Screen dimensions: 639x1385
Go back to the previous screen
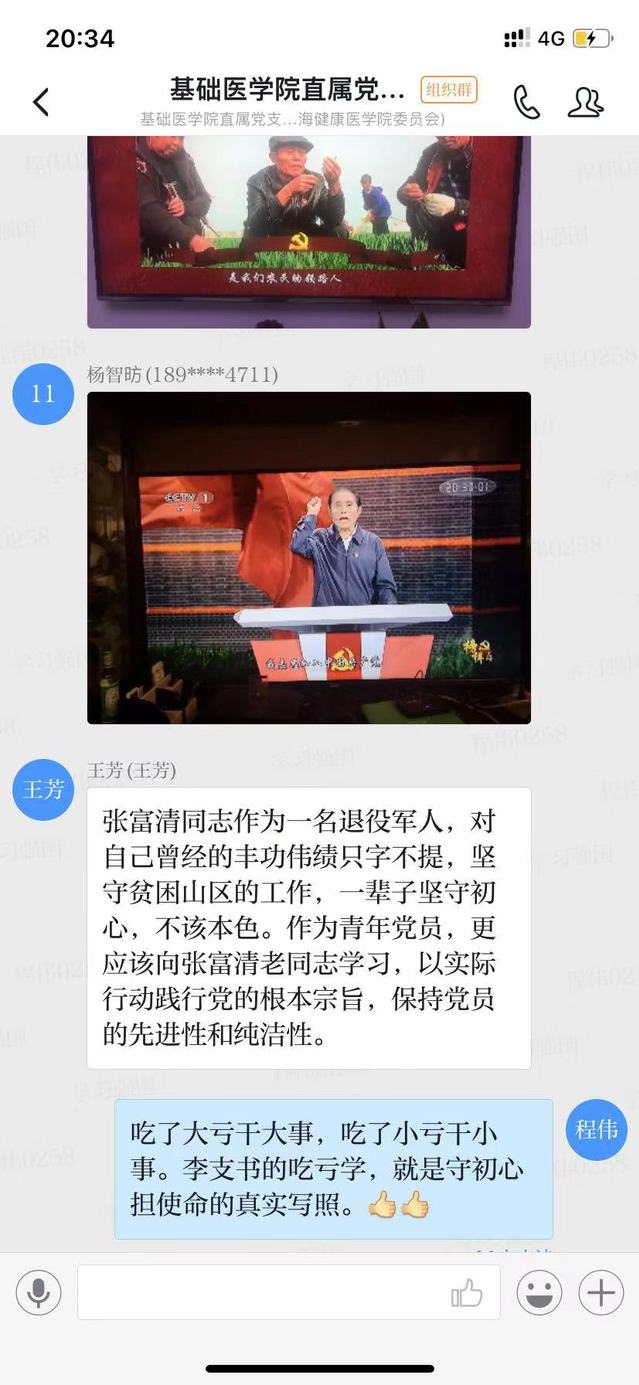coord(41,102)
